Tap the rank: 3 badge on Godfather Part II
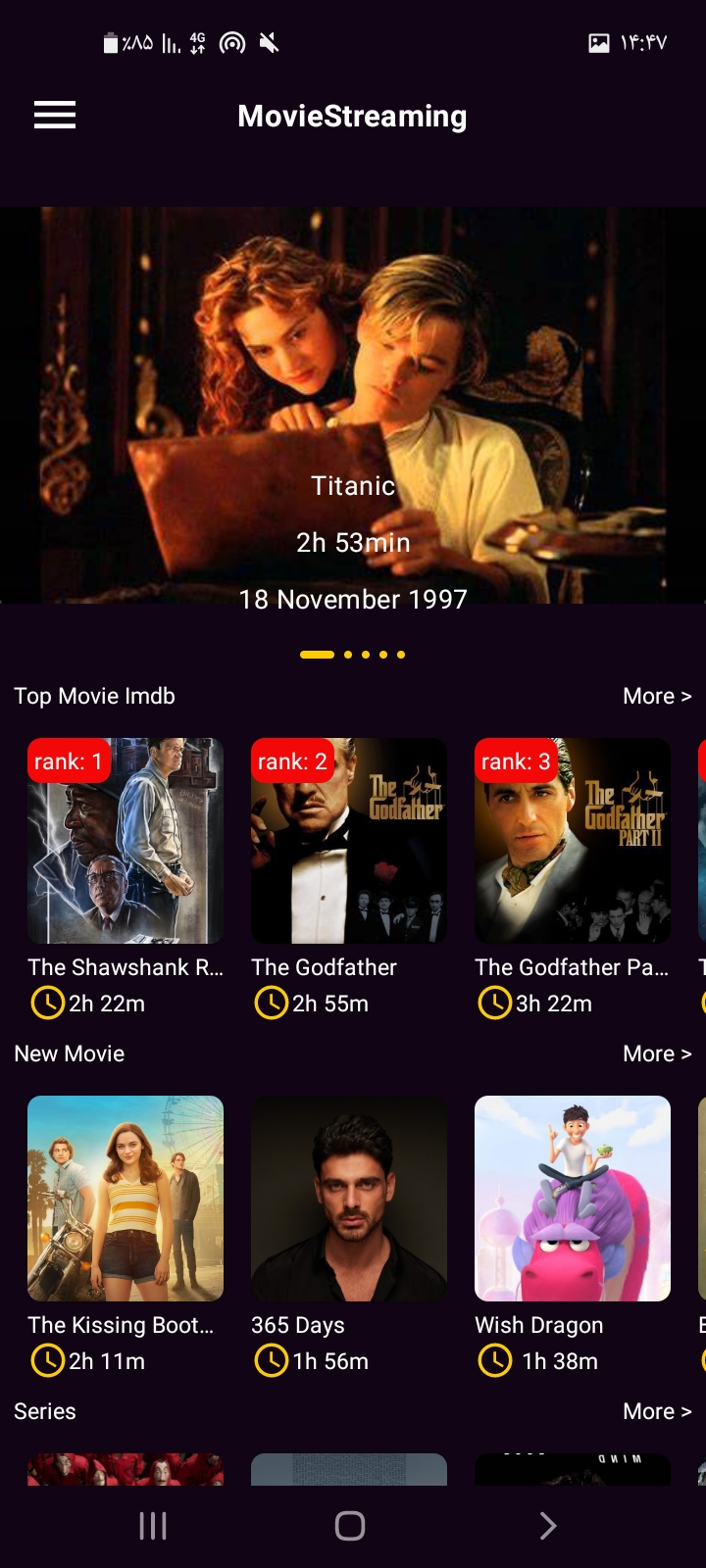This screenshot has width=706, height=1568. click(516, 760)
